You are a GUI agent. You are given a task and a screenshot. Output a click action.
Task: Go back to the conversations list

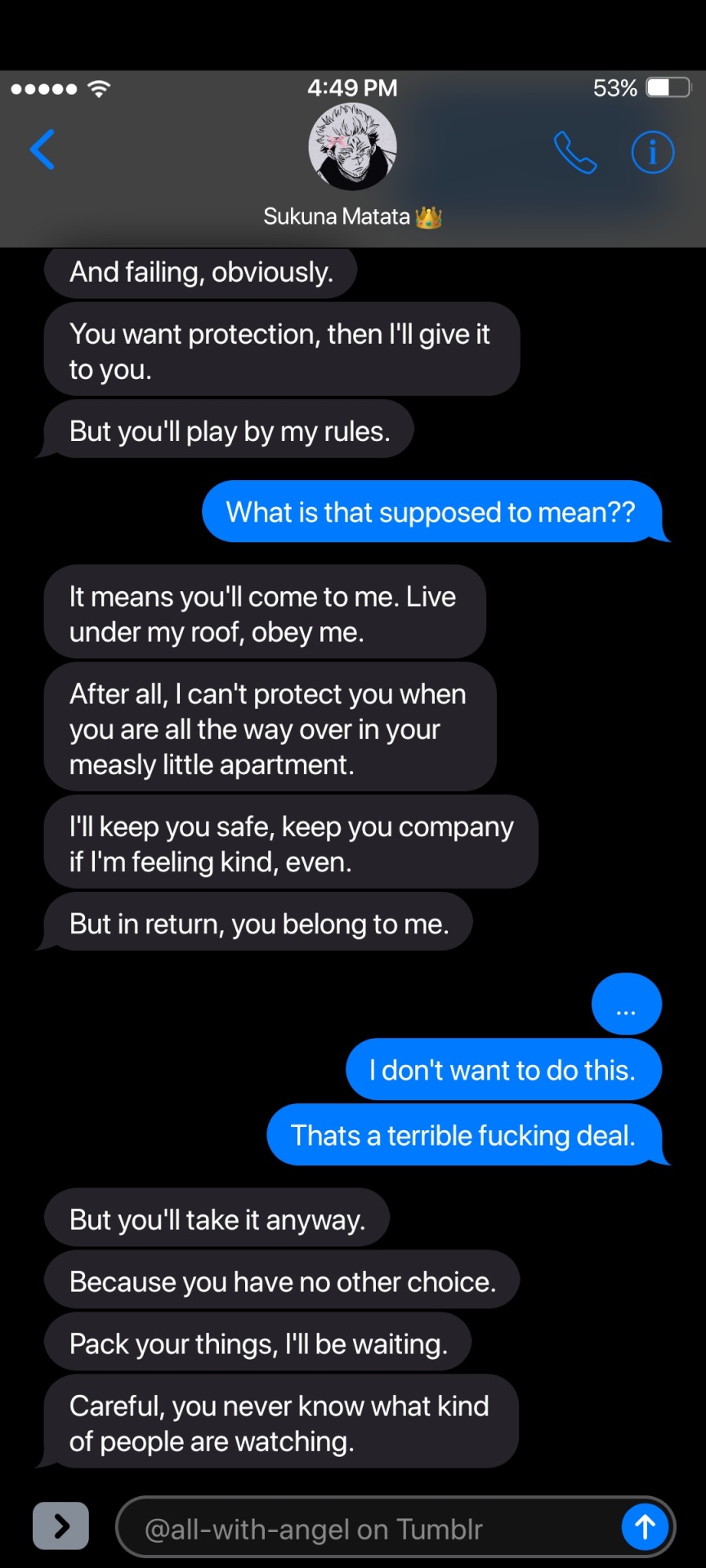pyautogui.click(x=42, y=149)
